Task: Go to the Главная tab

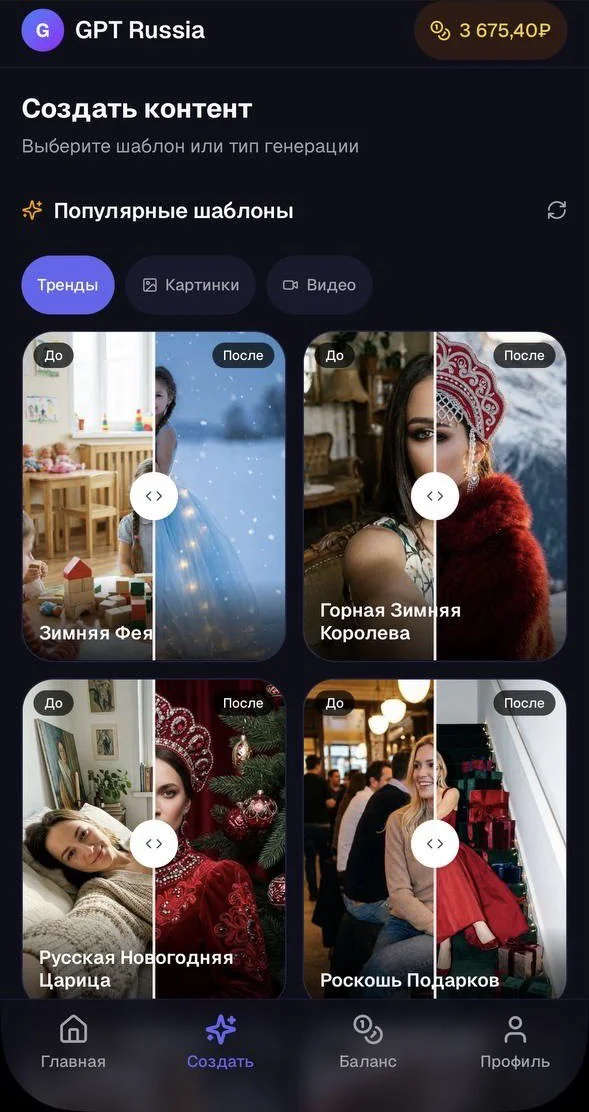Action: 73,1042
